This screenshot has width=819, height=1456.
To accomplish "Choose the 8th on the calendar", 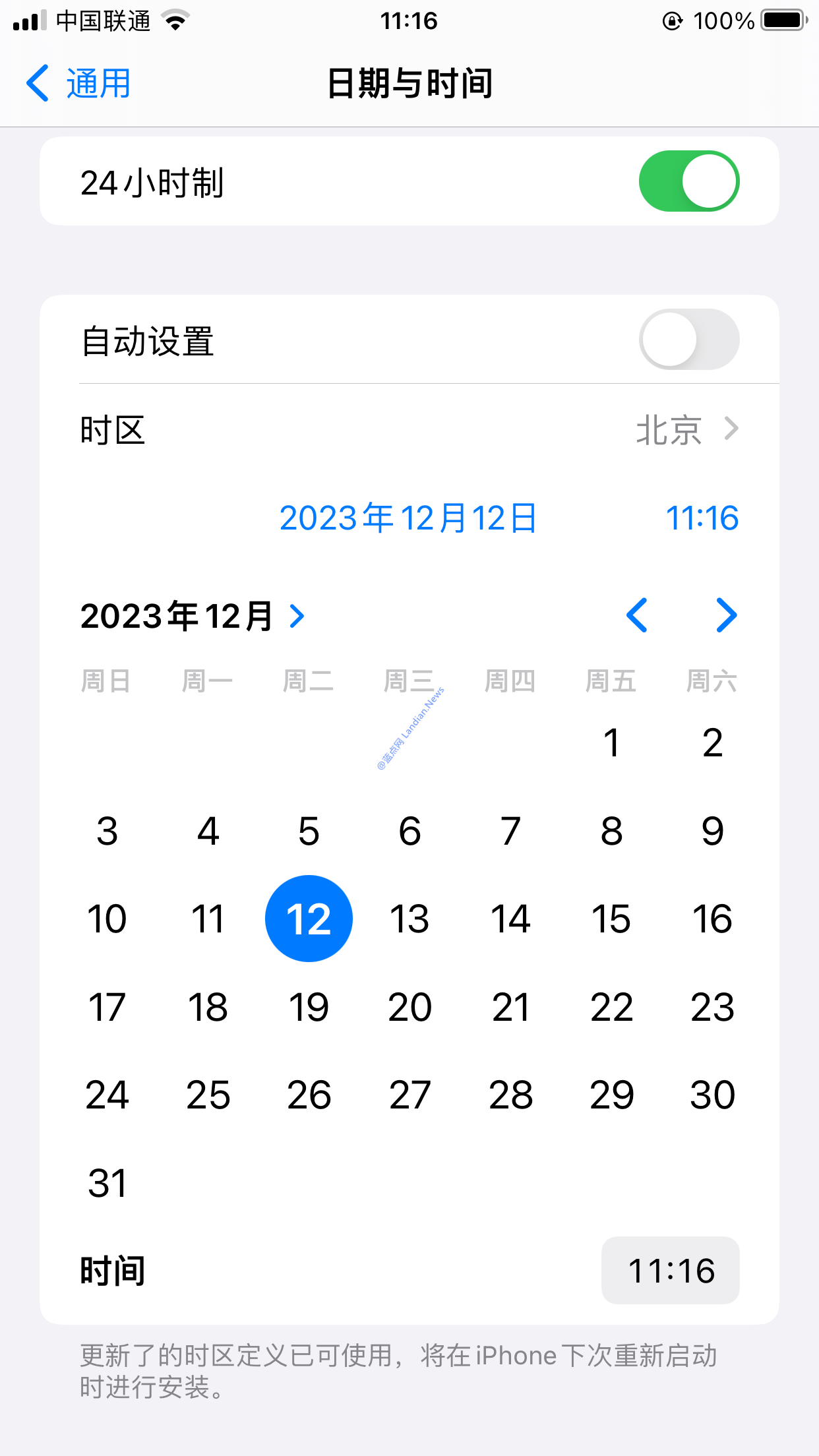I will pos(611,831).
